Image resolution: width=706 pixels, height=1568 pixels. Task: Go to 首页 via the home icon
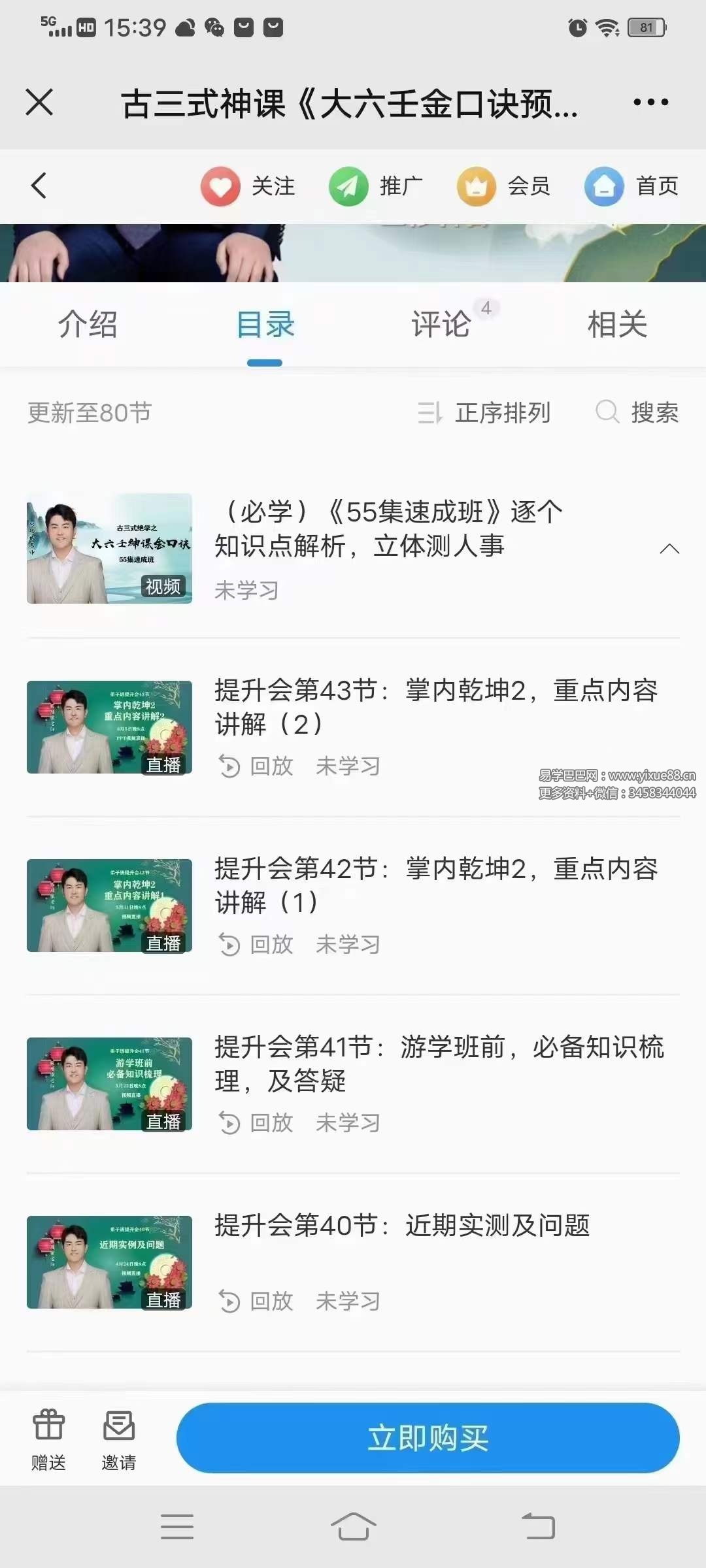[605, 187]
